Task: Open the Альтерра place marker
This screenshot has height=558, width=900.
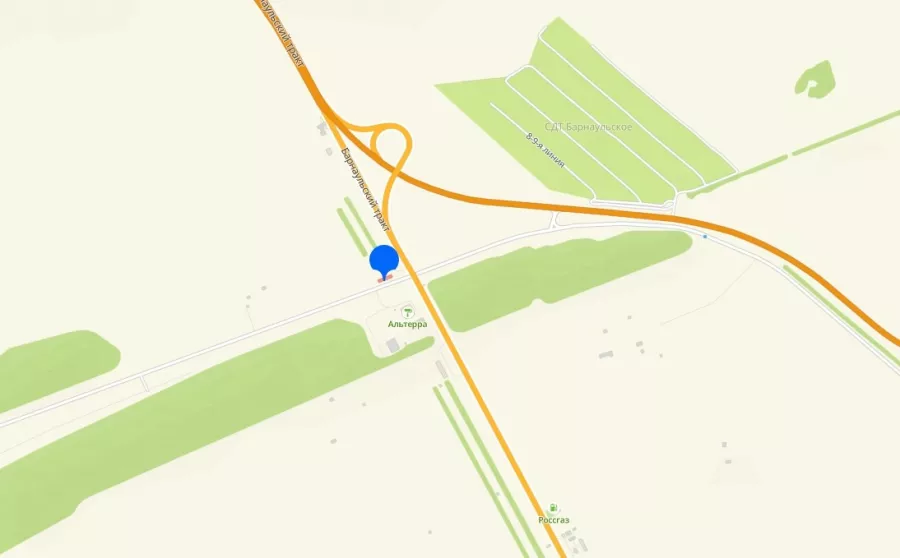Action: [408, 312]
